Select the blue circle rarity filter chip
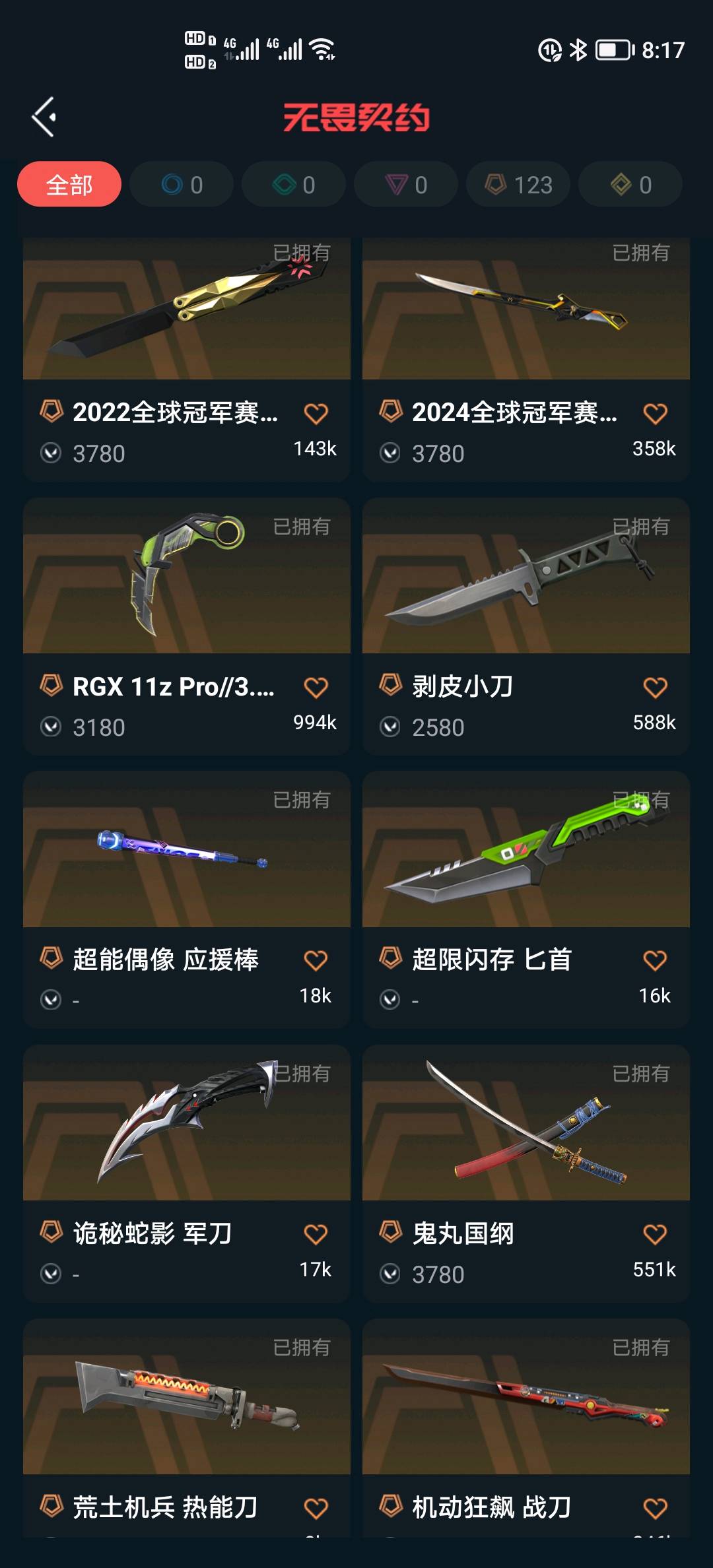 click(182, 185)
